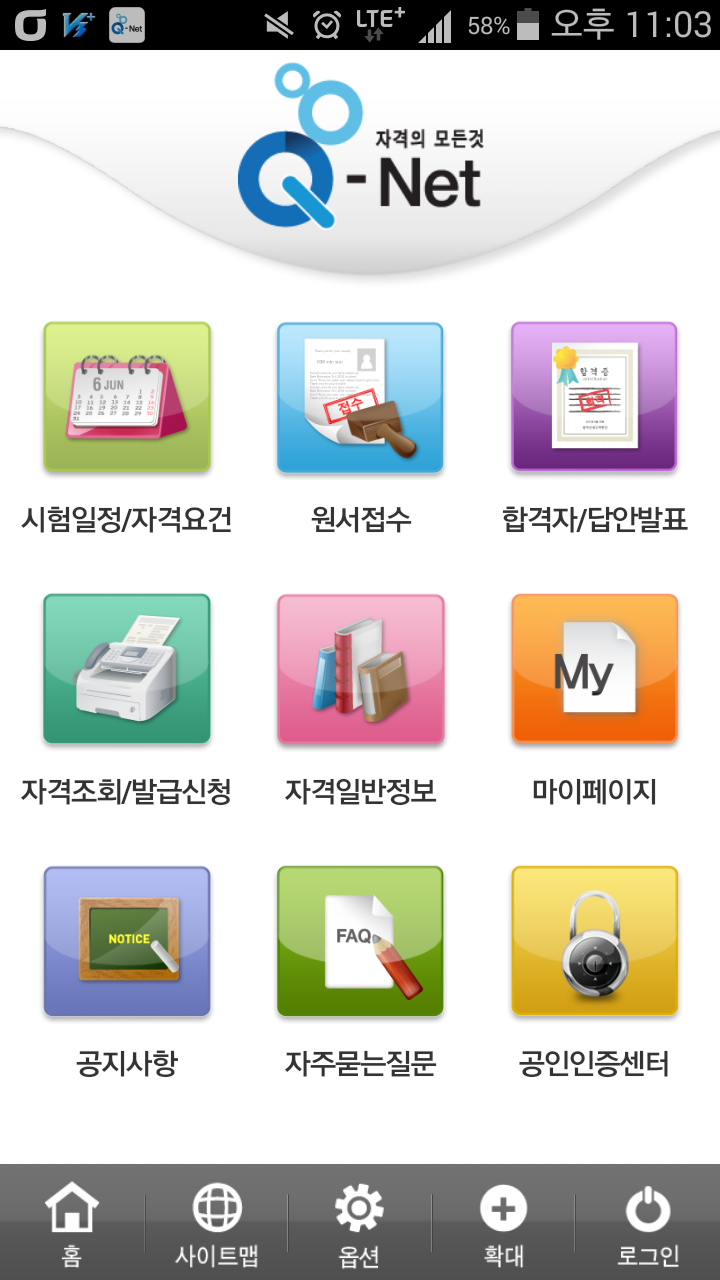Open 자격일반정보 general info tile

point(360,669)
